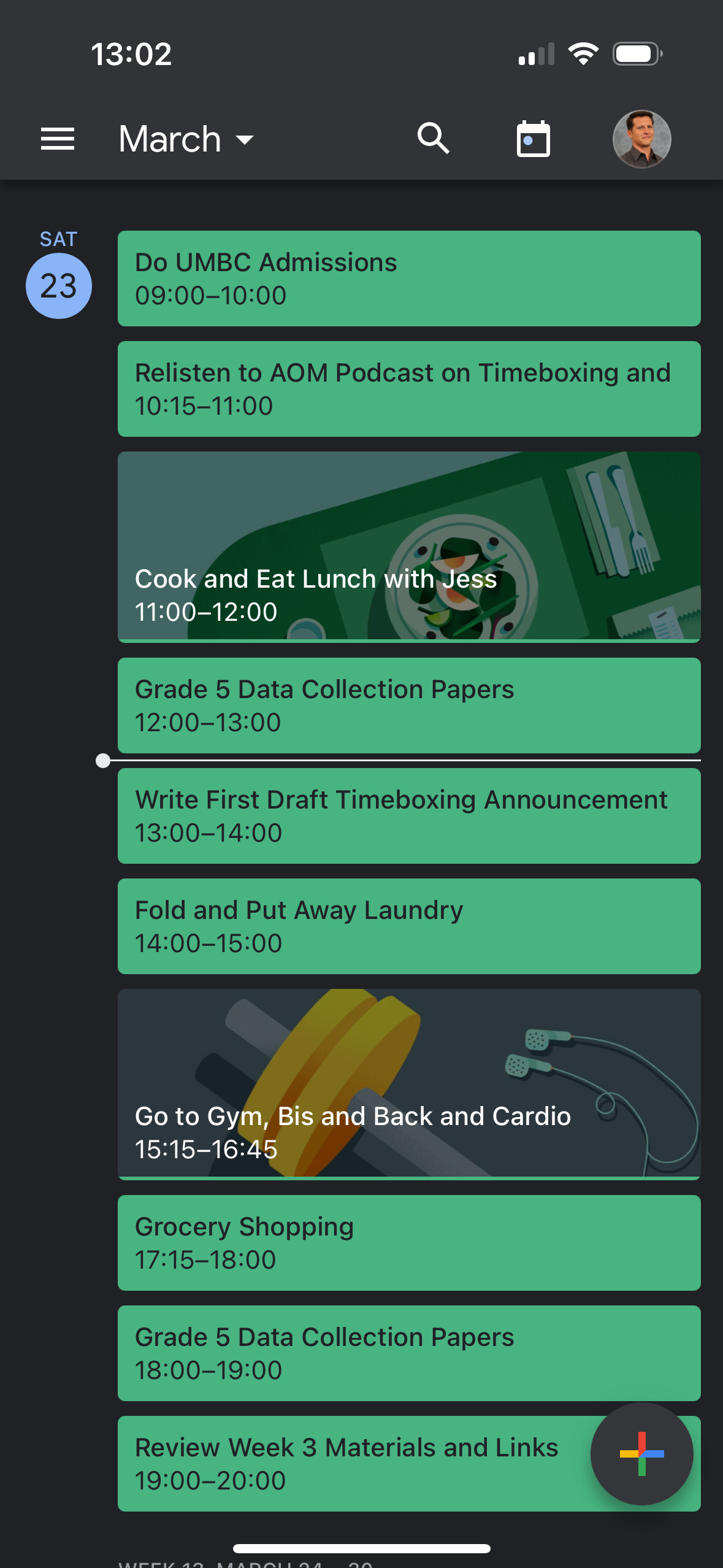
Task: View Go to Gym, Bis and Back event
Action: (409, 1085)
